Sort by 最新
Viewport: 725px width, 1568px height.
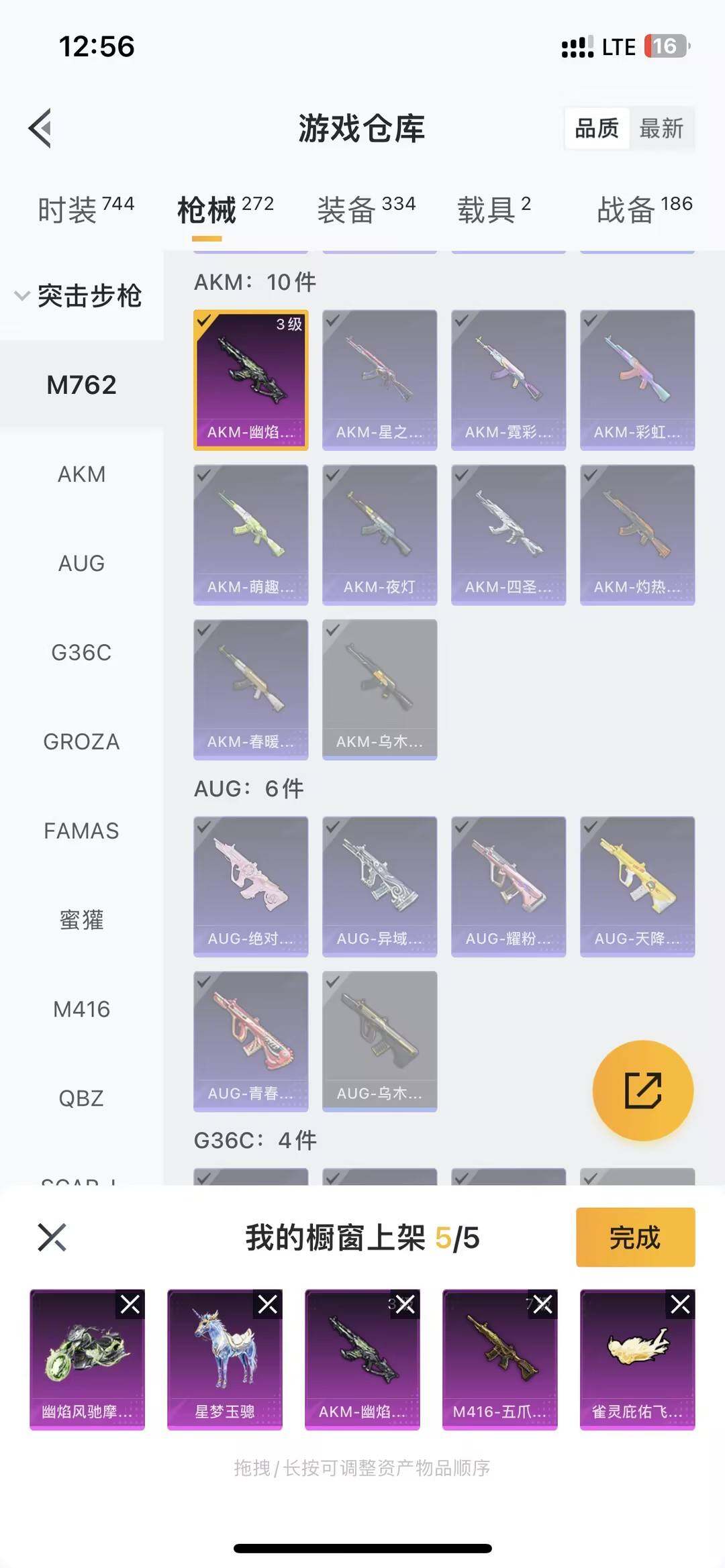[661, 127]
